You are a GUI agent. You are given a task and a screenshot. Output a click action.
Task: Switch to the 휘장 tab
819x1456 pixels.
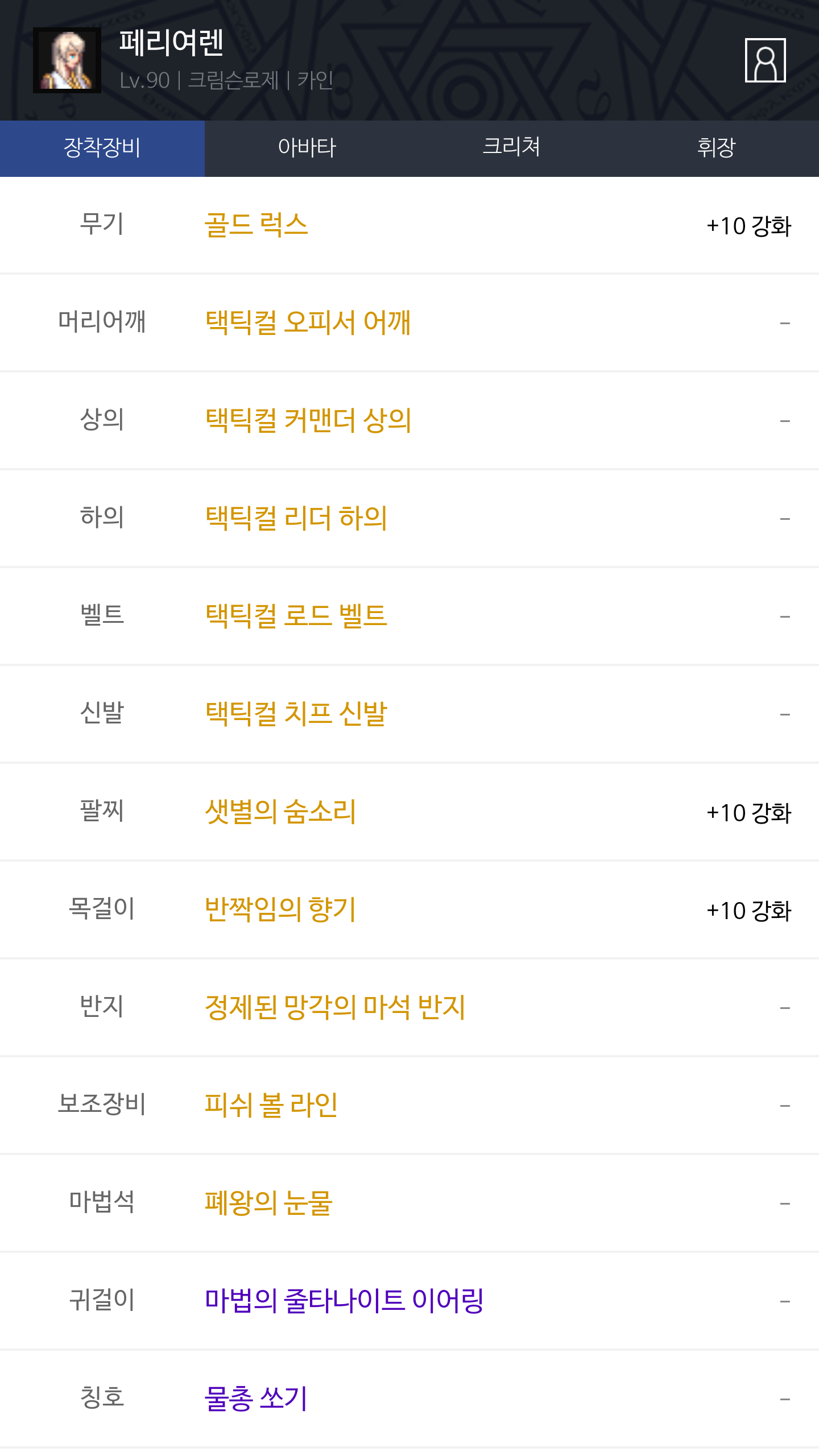click(717, 148)
